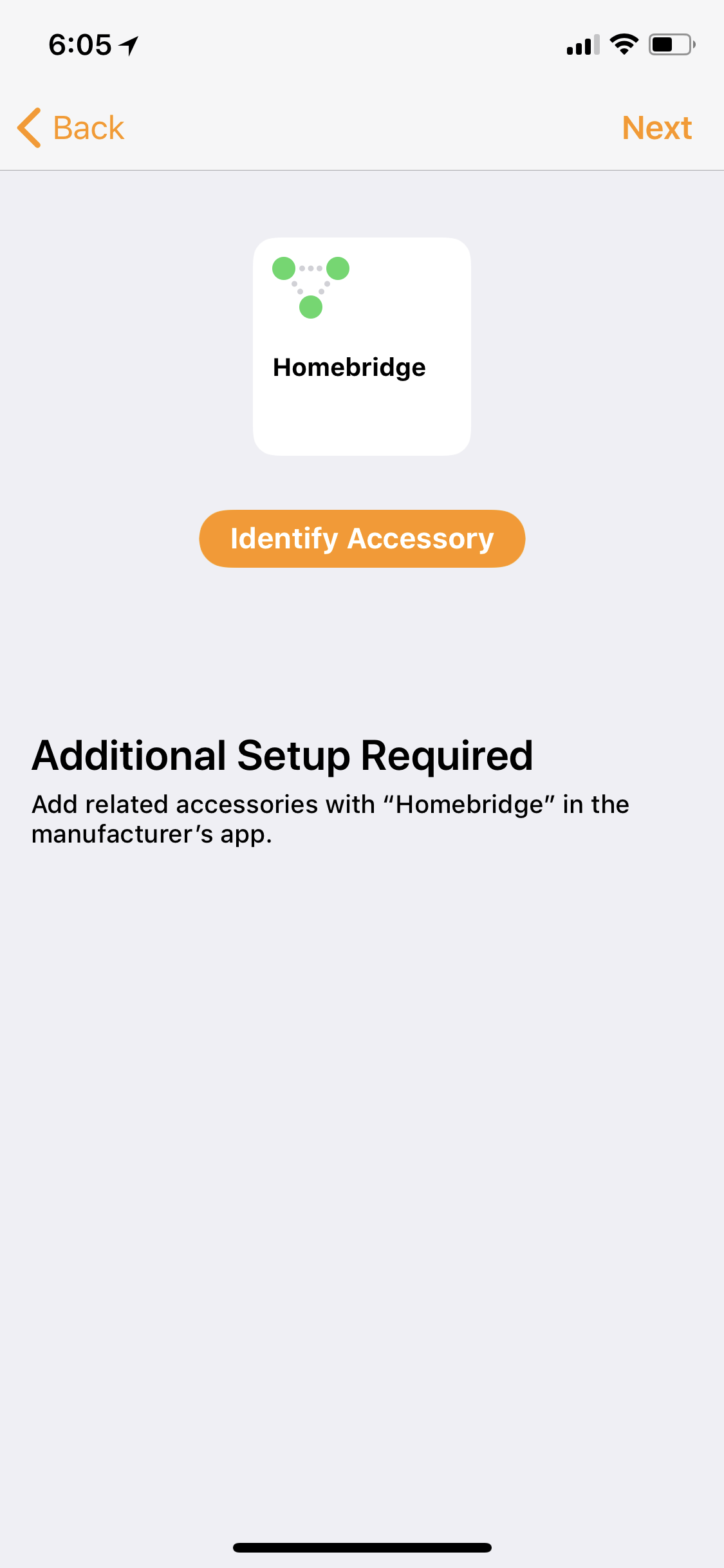Tap the cellular signal bars indicator

(580, 45)
